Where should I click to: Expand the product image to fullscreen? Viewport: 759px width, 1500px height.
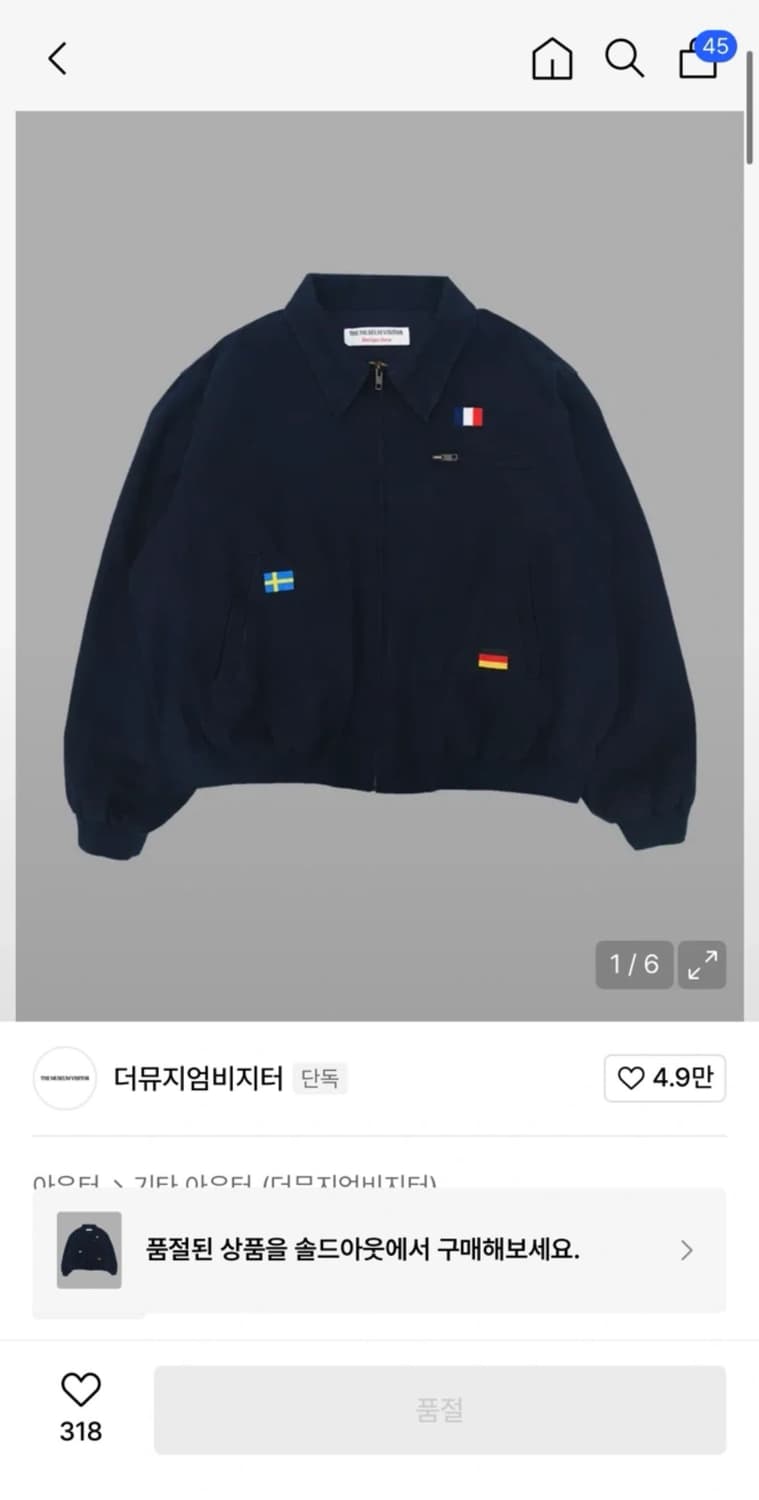tap(702, 964)
